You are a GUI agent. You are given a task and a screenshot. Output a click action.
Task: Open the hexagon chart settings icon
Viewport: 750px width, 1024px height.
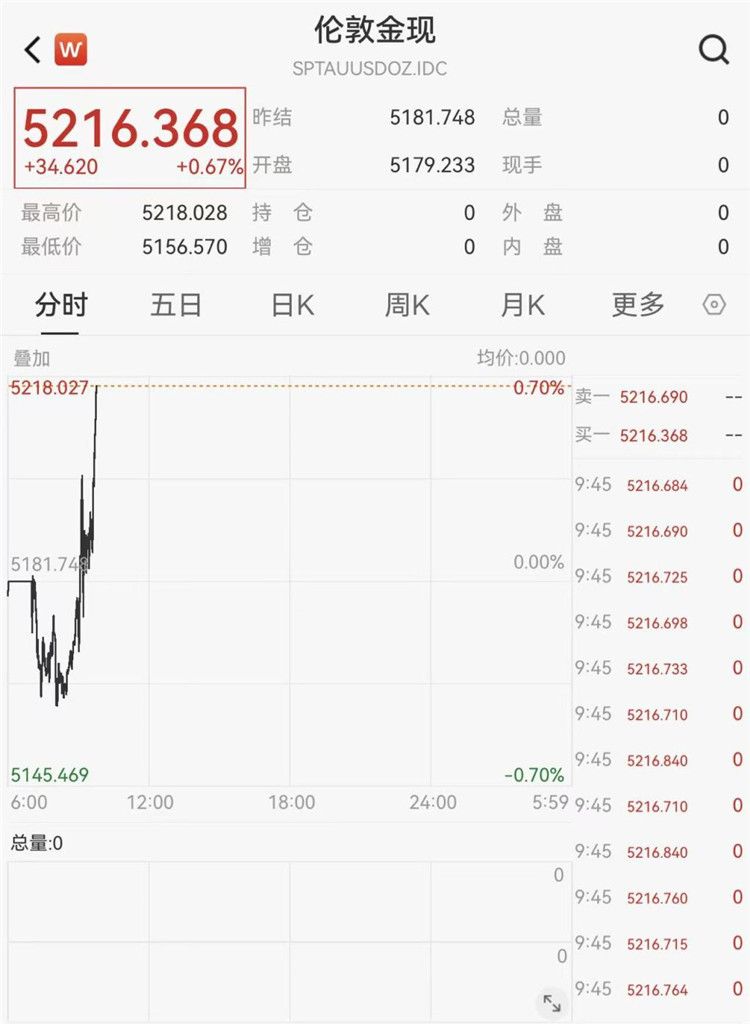pos(714,305)
